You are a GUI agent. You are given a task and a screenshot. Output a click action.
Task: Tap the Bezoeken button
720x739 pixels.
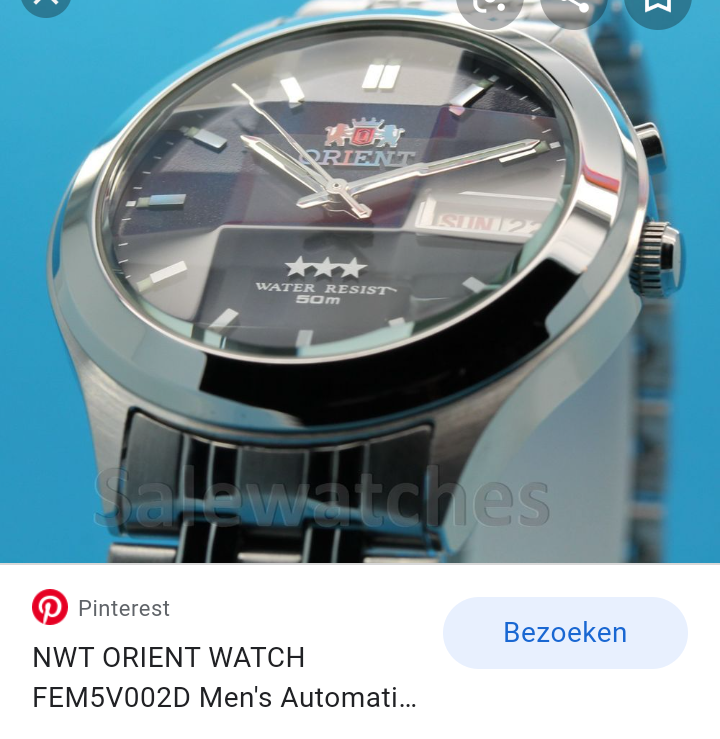[x=565, y=633]
